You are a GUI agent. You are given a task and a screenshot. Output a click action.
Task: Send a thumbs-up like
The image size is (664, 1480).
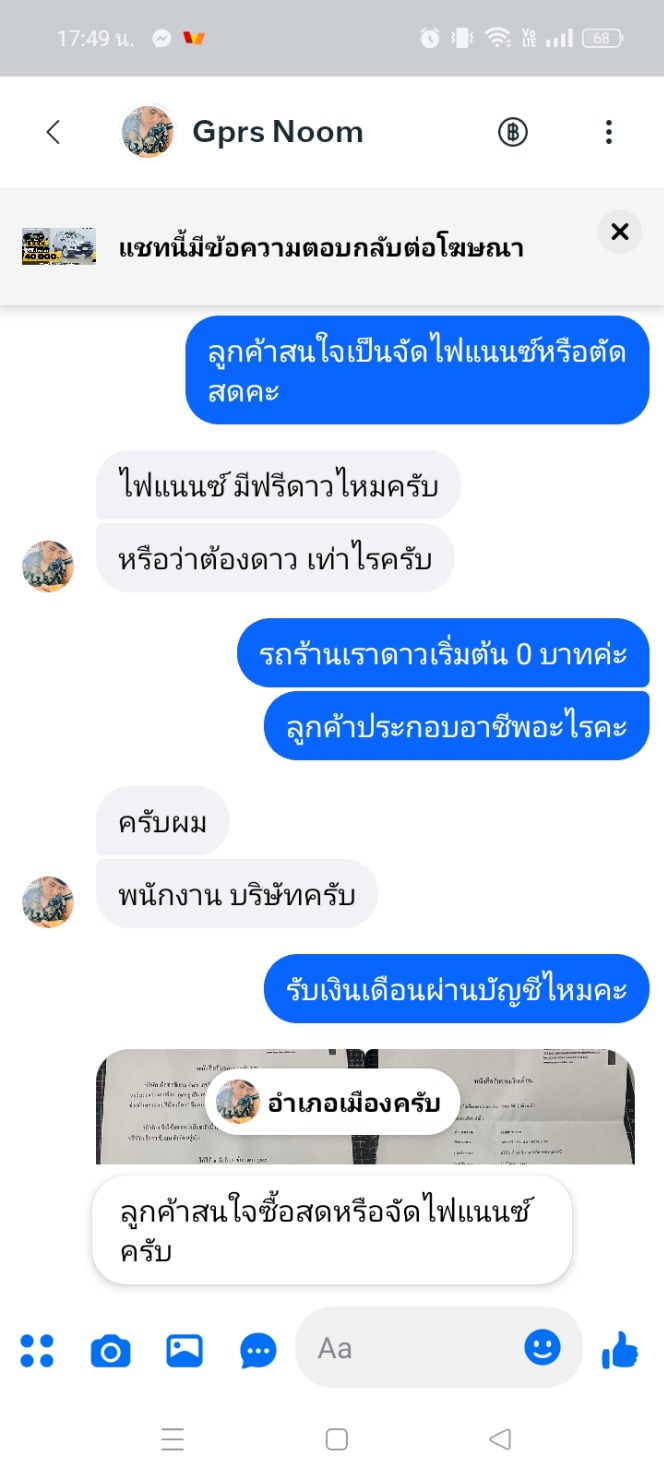pos(619,1351)
